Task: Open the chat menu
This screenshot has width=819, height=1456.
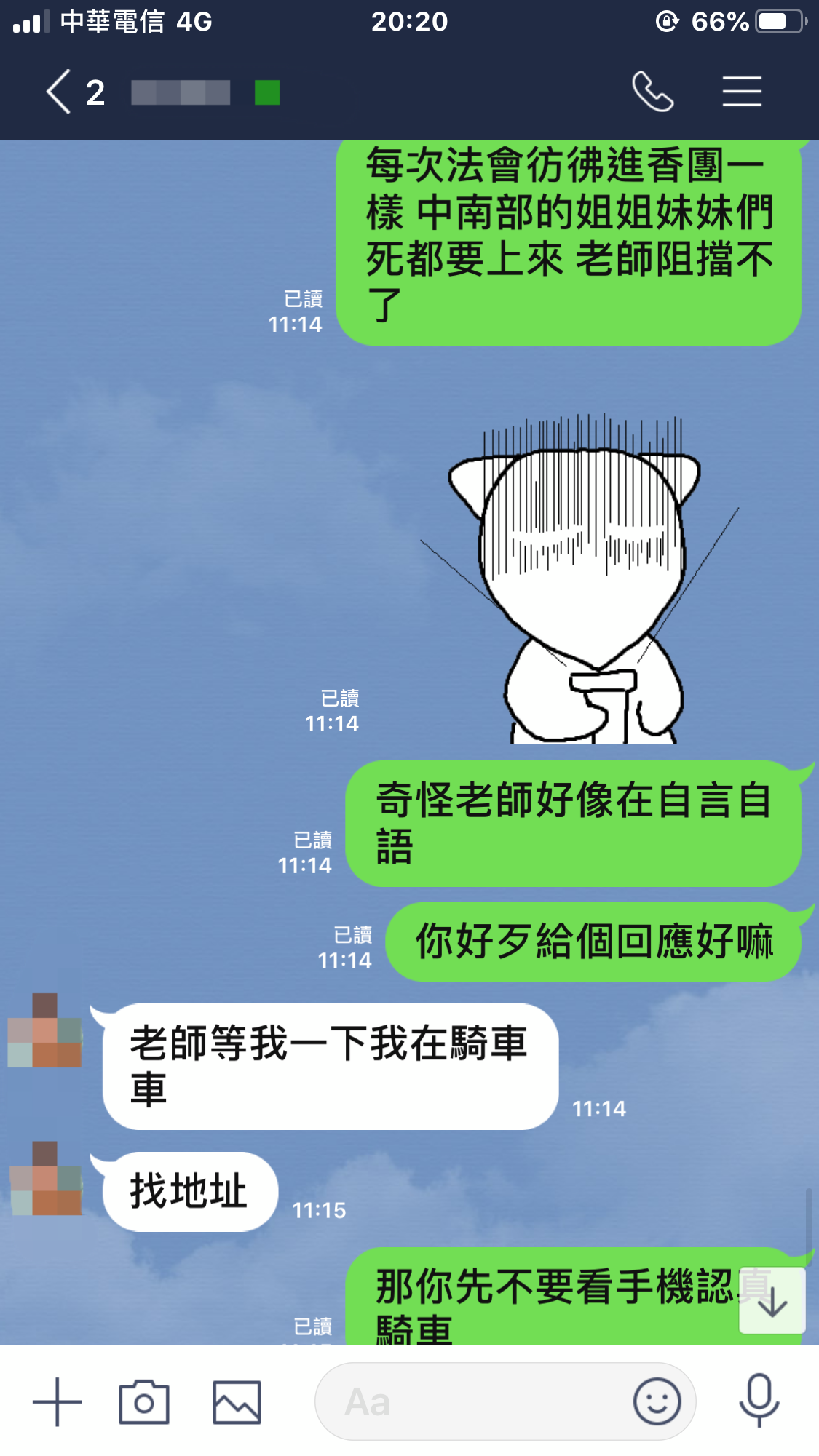Action: 742,92
